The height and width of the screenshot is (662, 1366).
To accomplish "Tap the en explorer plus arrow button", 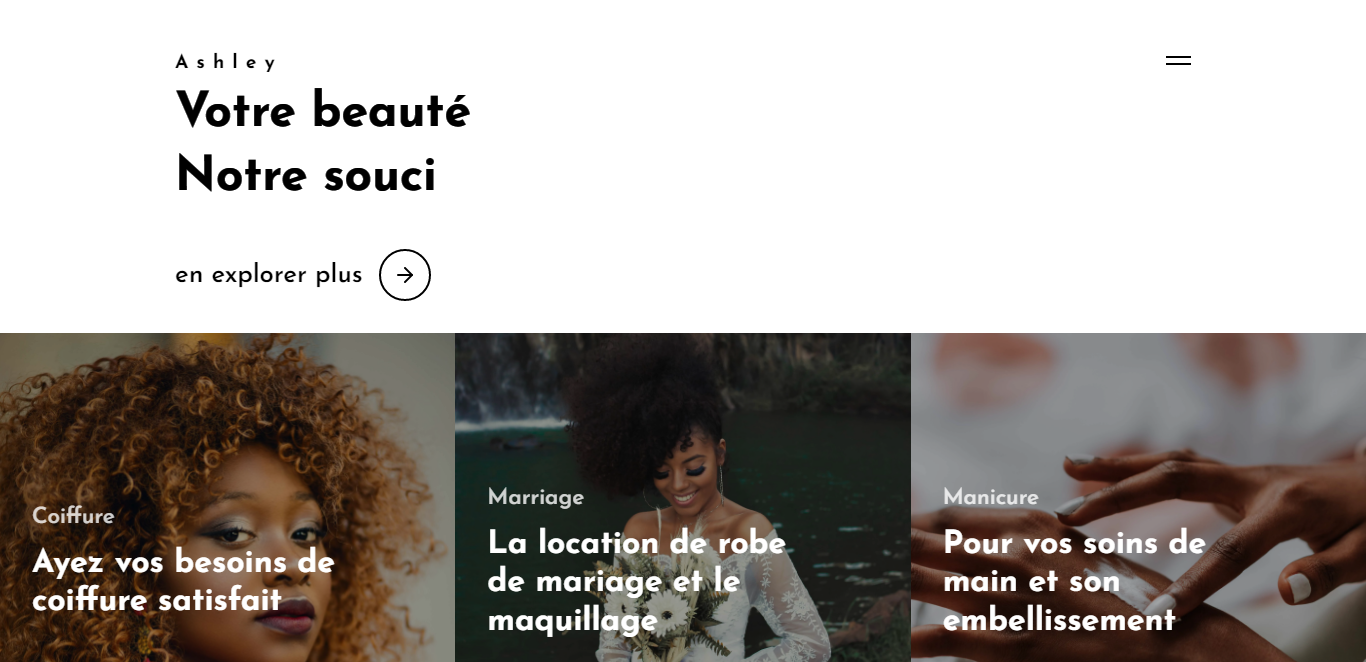I will click(405, 275).
